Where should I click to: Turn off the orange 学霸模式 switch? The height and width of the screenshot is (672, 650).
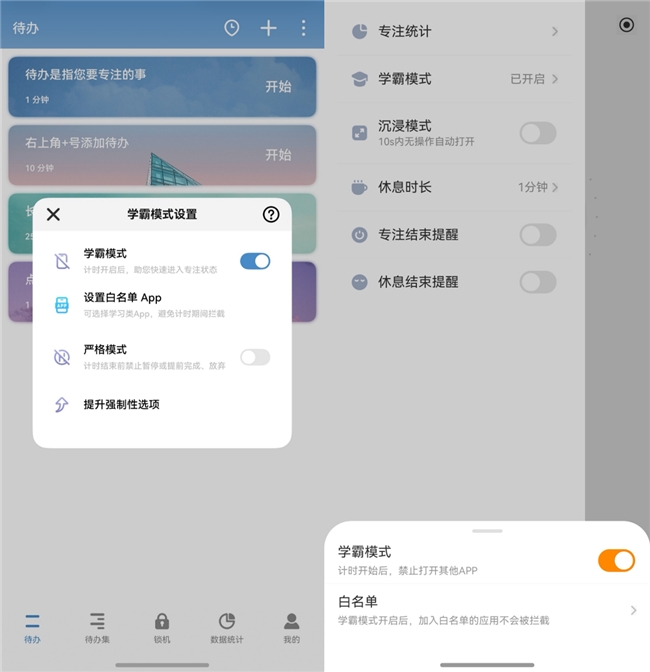[616, 560]
